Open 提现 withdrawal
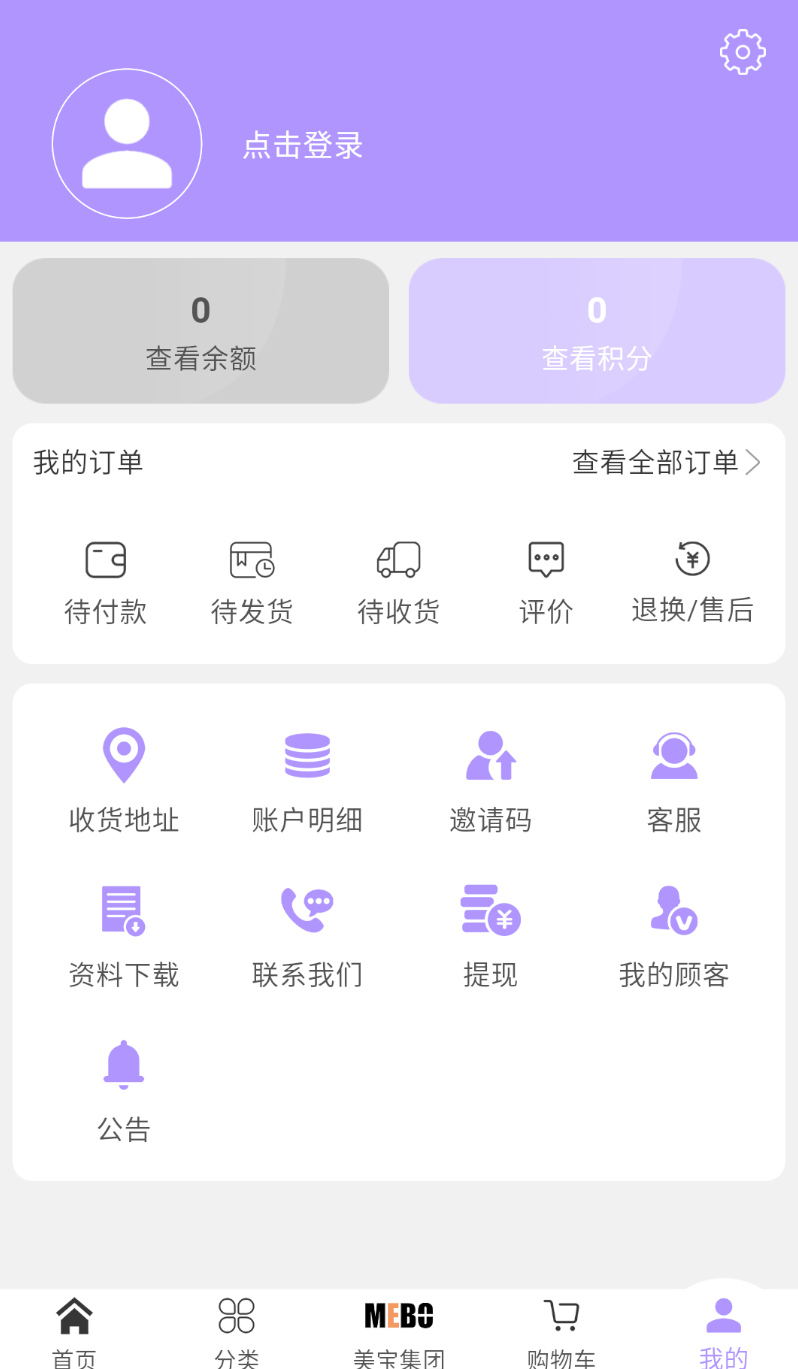798x1369 pixels. pos(490,936)
